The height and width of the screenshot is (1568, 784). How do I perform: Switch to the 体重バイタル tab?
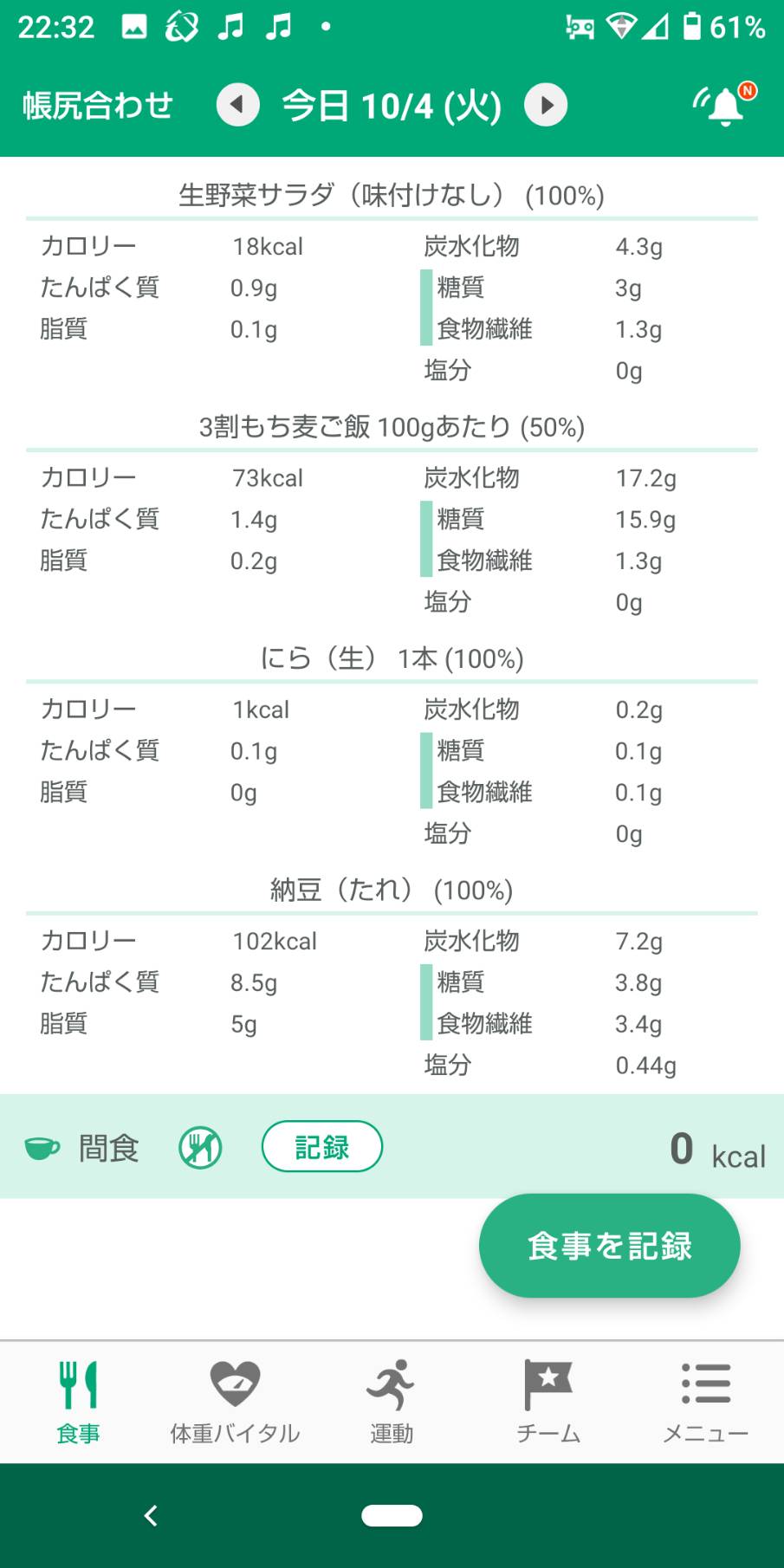[x=235, y=1403]
